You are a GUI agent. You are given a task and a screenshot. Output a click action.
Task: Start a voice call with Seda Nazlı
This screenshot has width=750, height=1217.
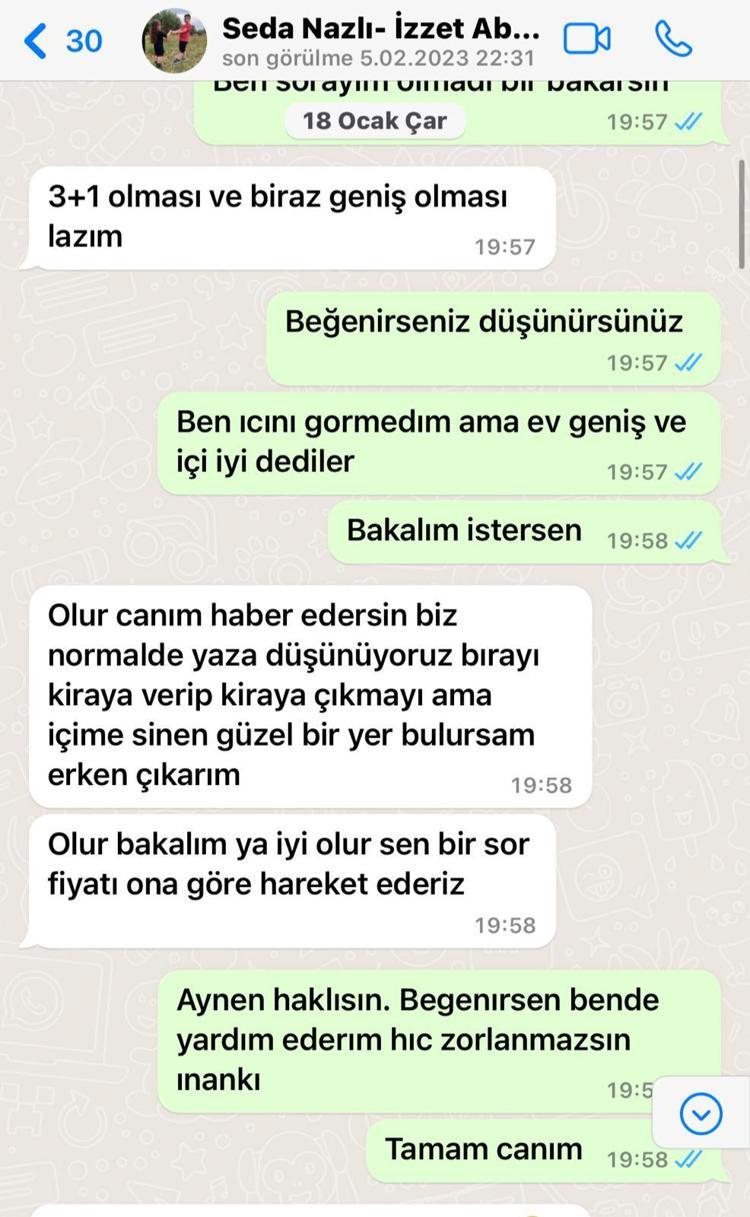tap(673, 39)
